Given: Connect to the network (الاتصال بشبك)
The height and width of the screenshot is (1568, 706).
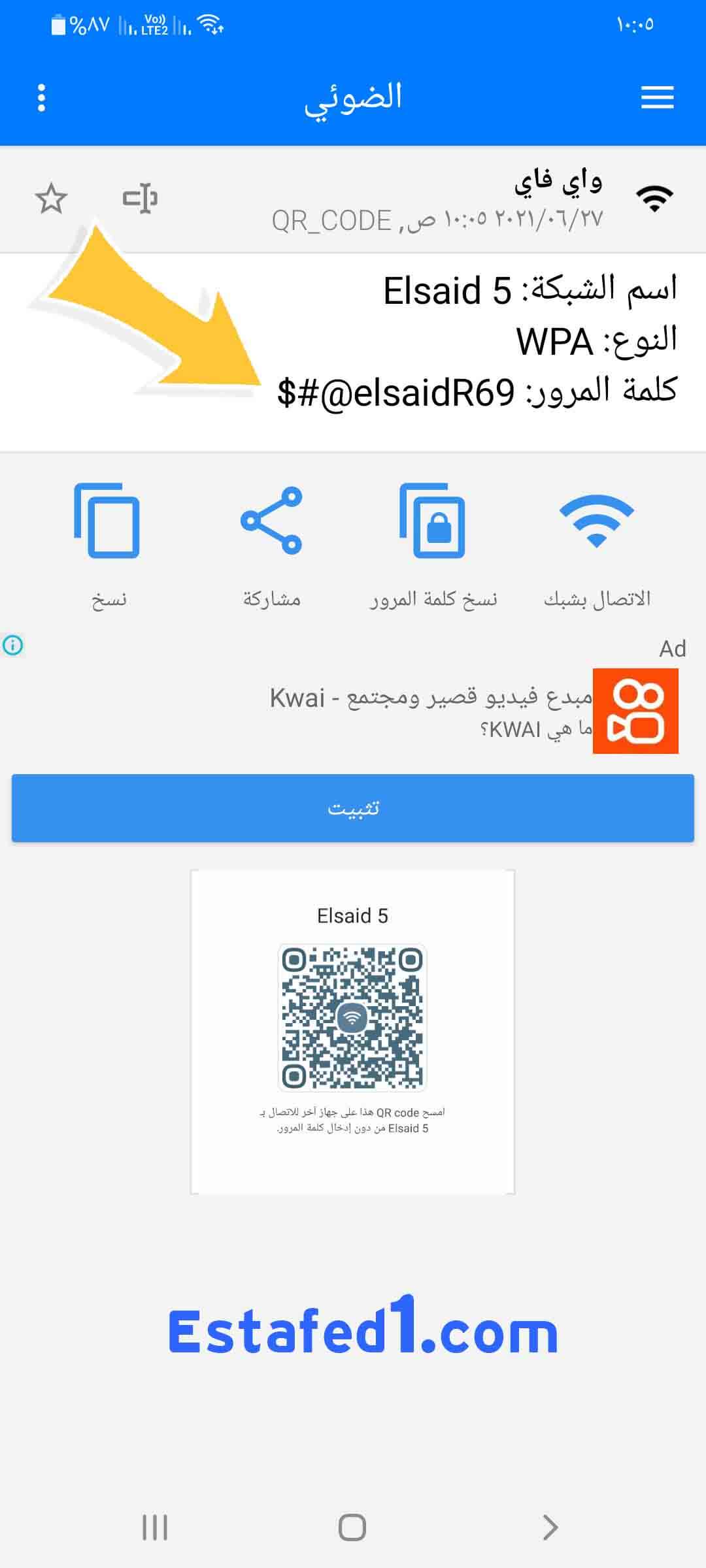Looking at the screenshot, I should 596,542.
